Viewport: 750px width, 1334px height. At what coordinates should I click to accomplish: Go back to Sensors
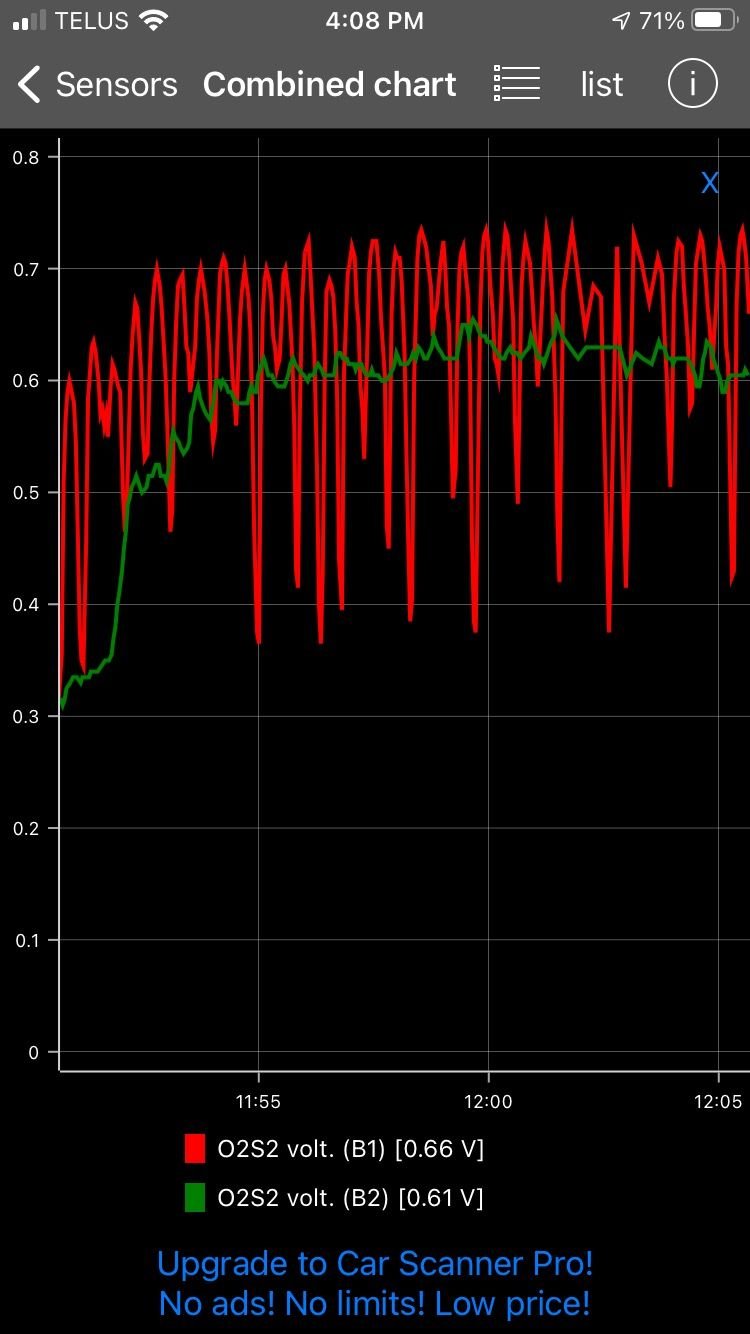[x=97, y=85]
